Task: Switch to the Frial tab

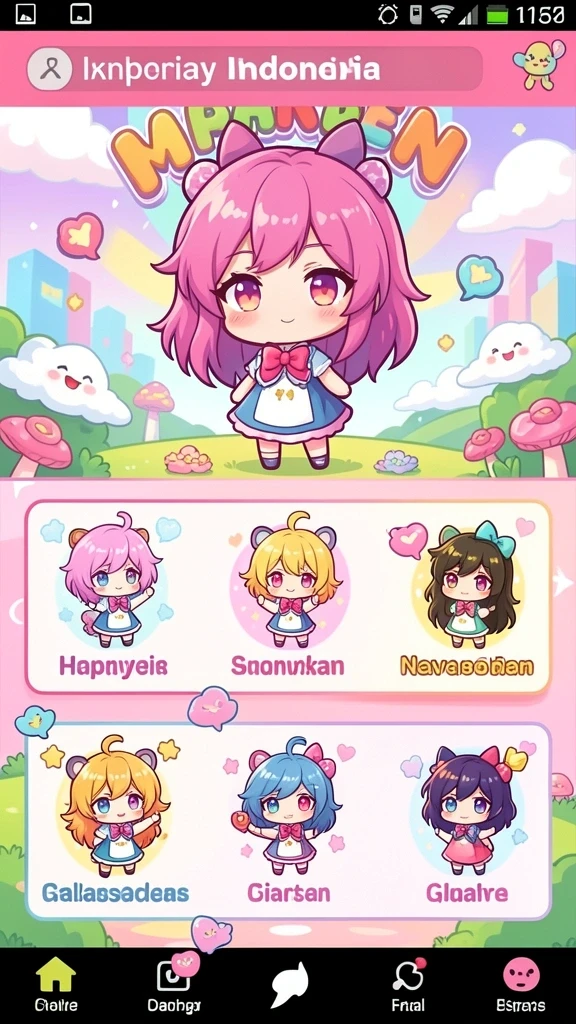Action: pyautogui.click(x=408, y=984)
